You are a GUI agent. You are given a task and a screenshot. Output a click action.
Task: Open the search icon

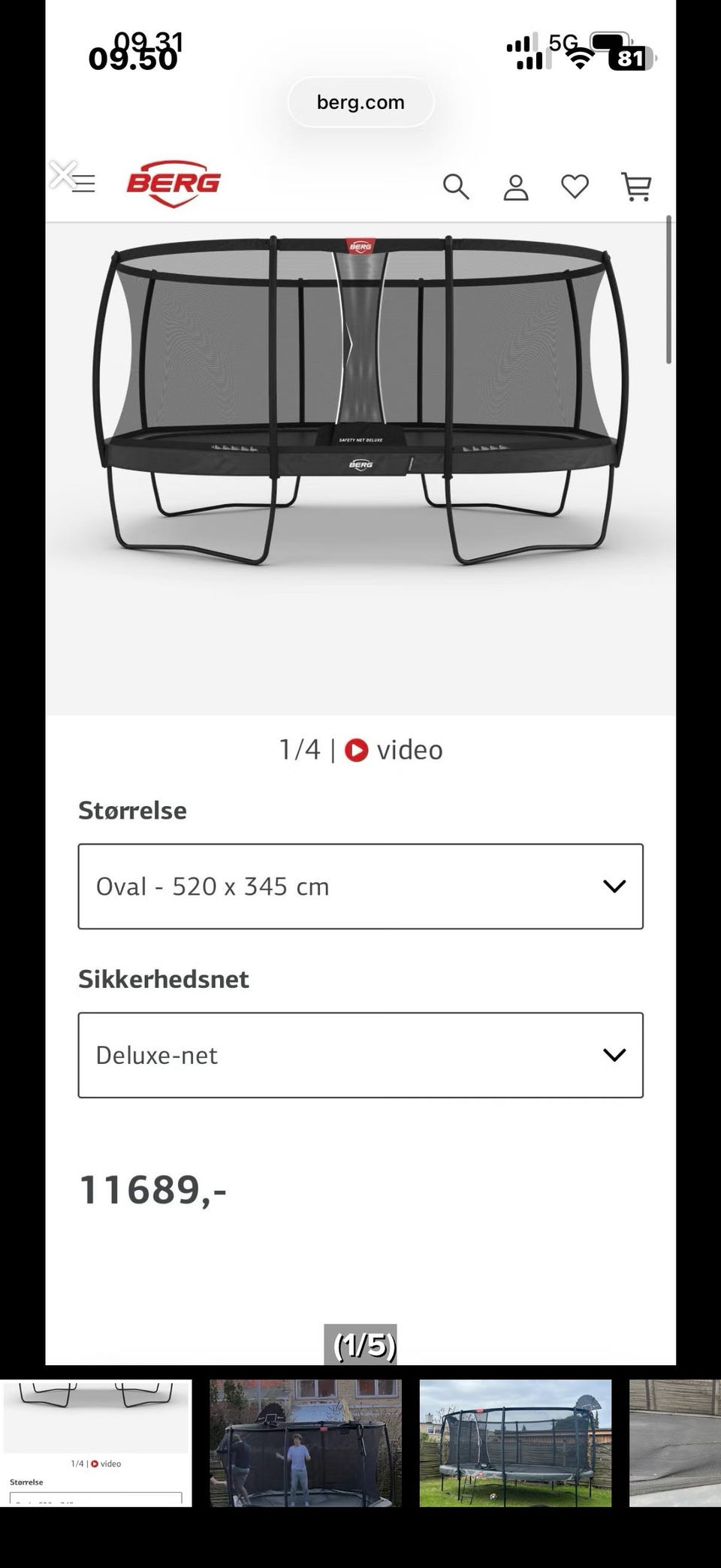tap(457, 188)
